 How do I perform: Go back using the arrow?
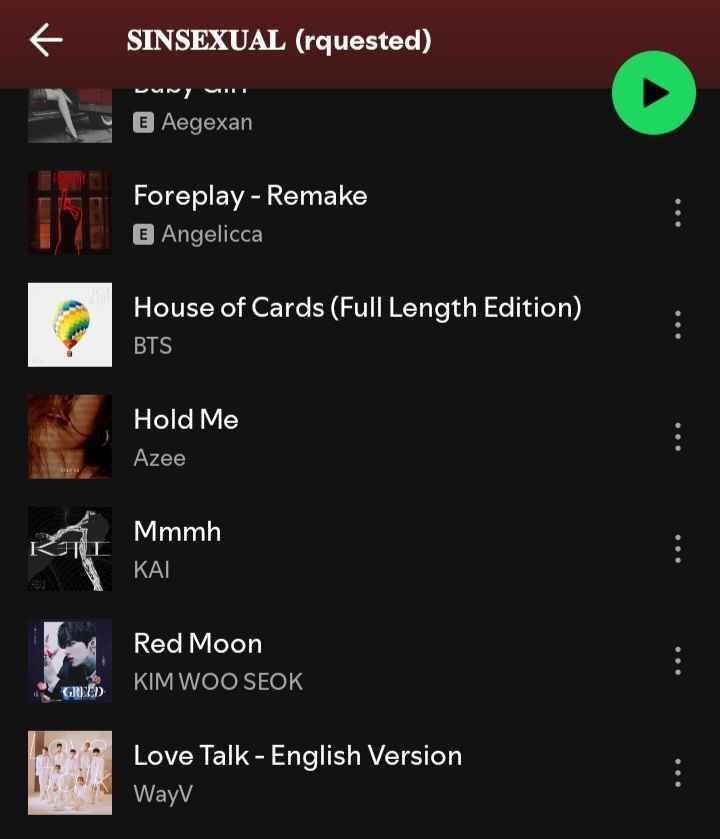[46, 40]
